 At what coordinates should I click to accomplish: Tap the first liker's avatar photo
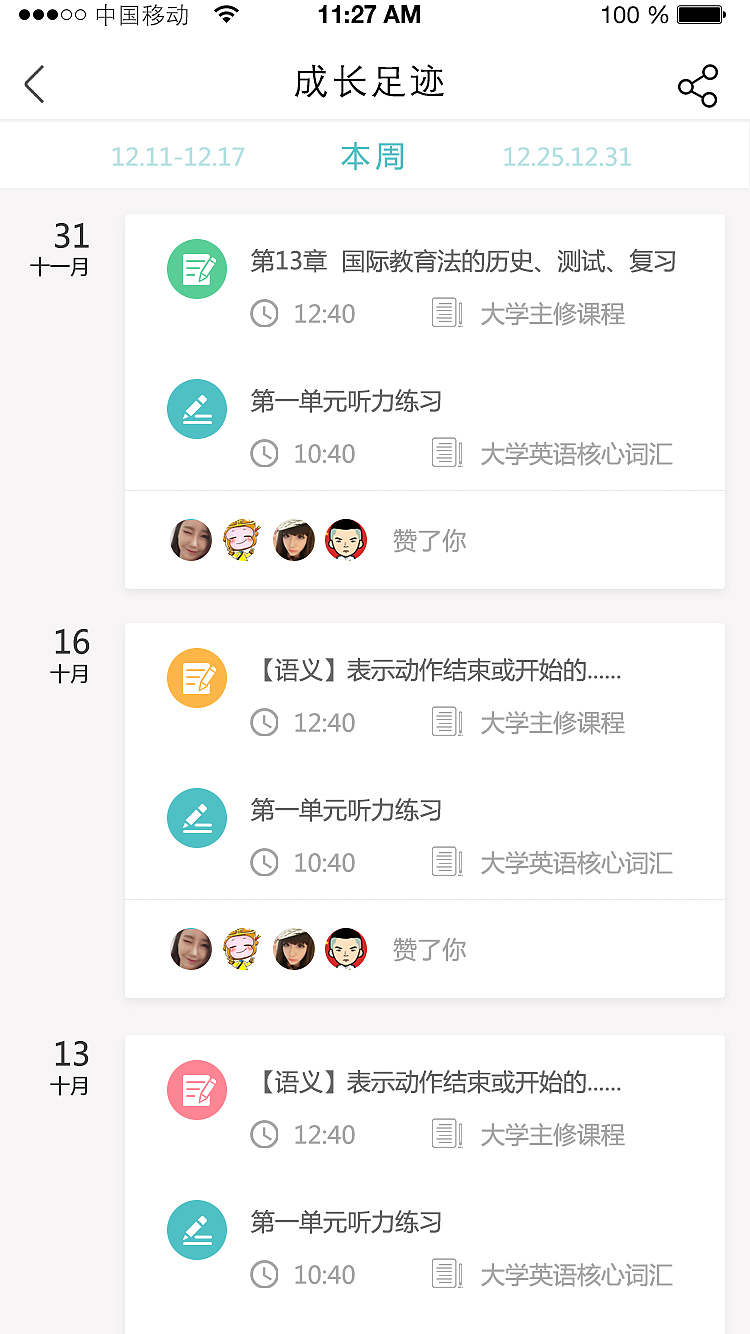coord(190,540)
